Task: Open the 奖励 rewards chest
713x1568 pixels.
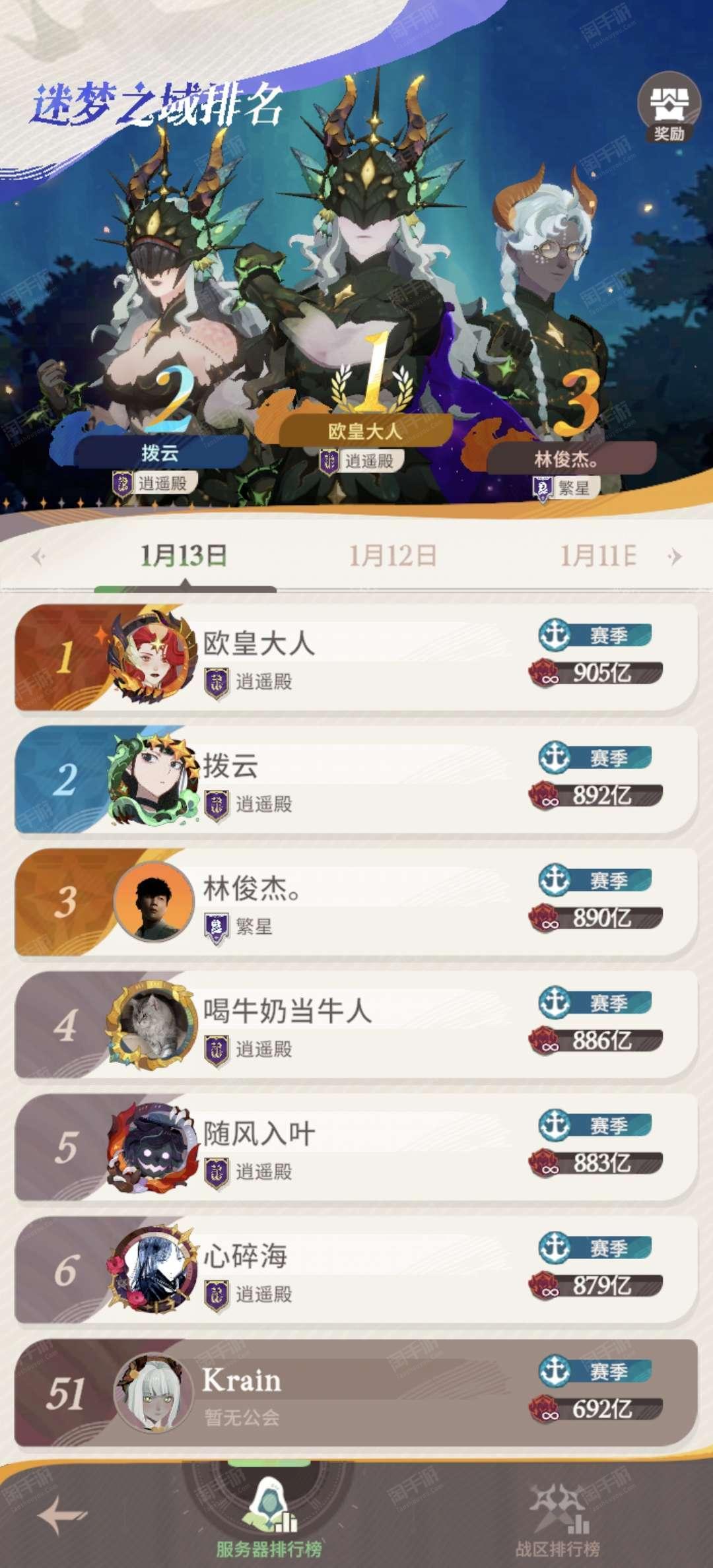Action: point(669,108)
